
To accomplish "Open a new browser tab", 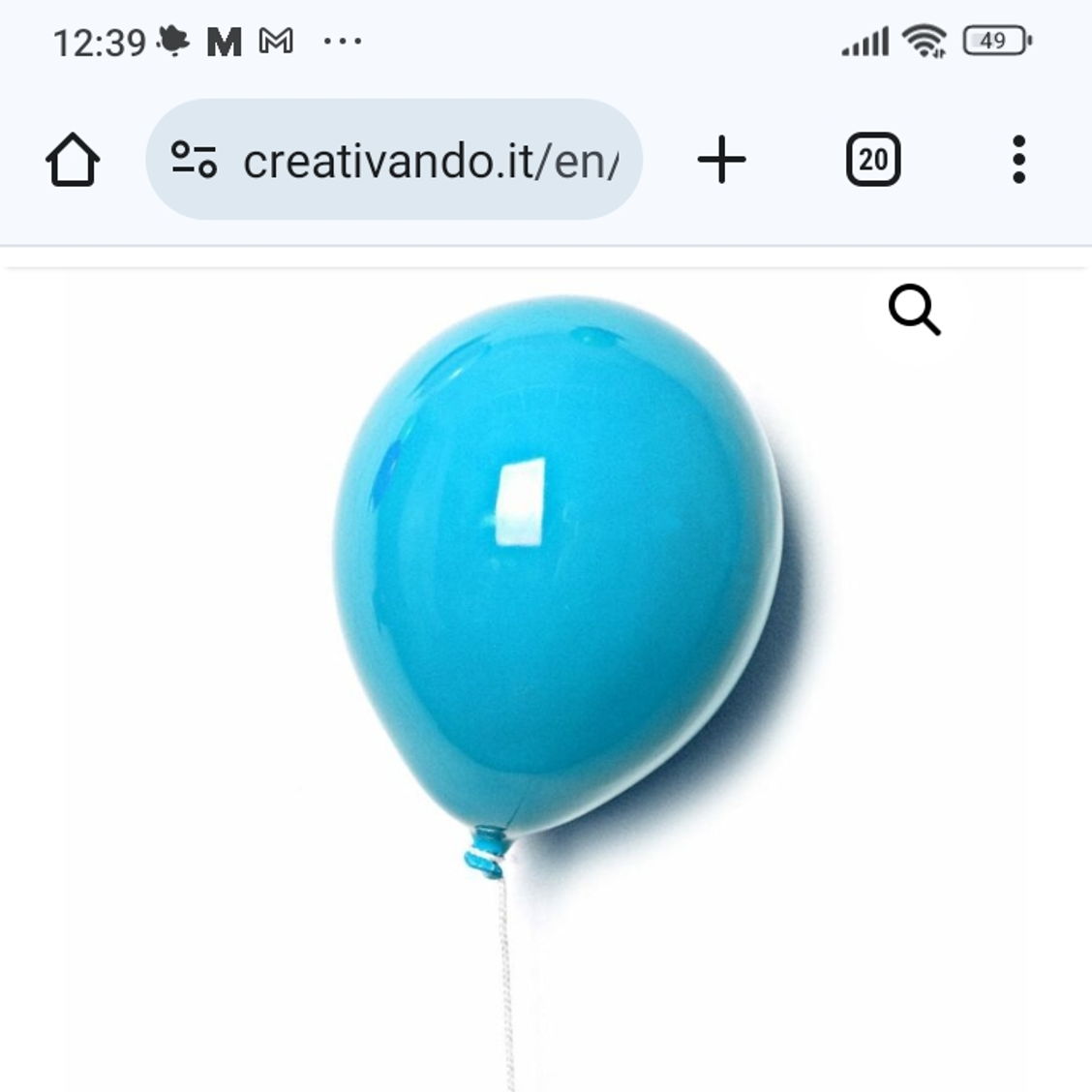I will (722, 160).
